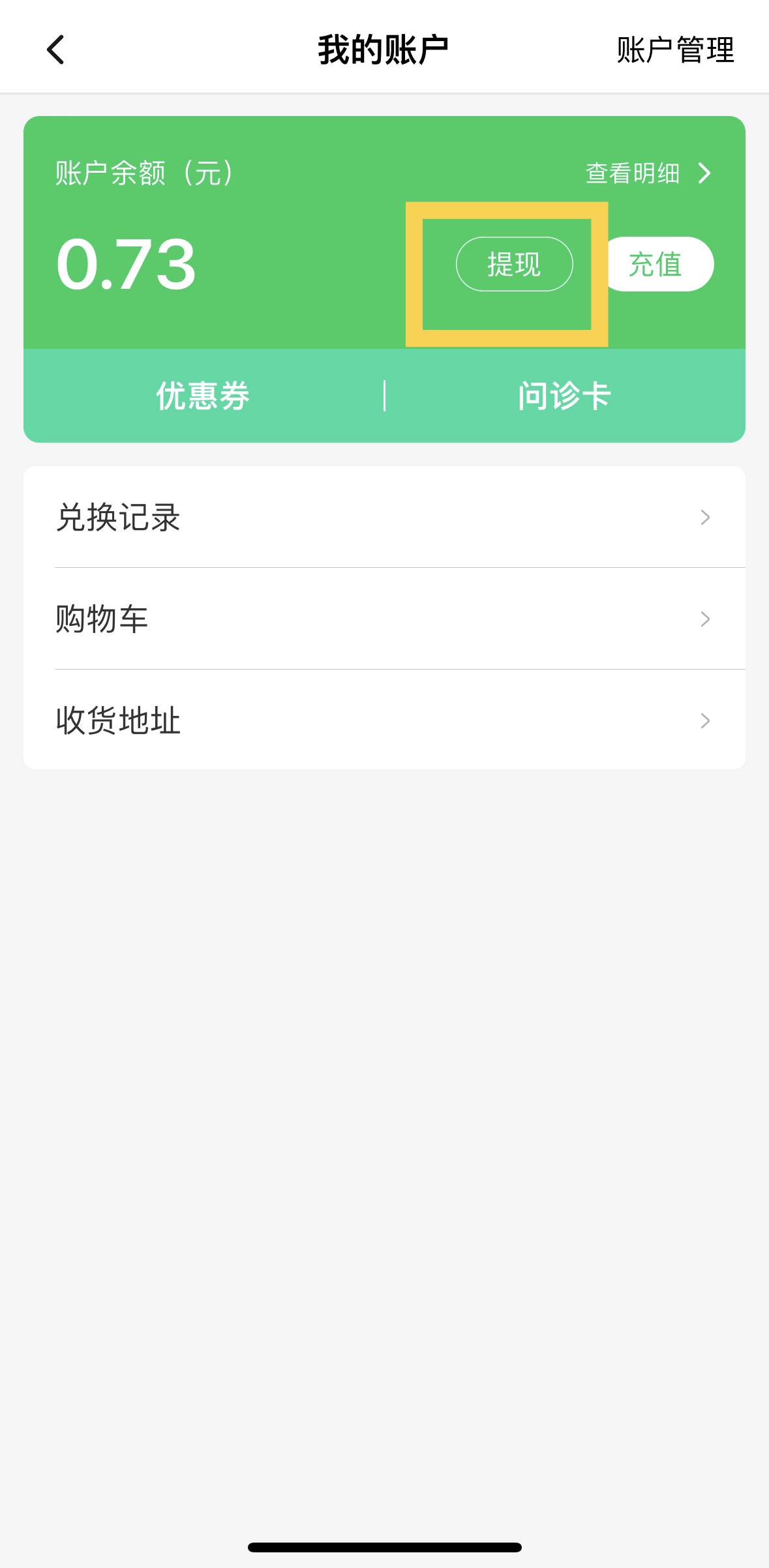Tap the 提现 withdraw button
The image size is (769, 1568).
point(514,264)
